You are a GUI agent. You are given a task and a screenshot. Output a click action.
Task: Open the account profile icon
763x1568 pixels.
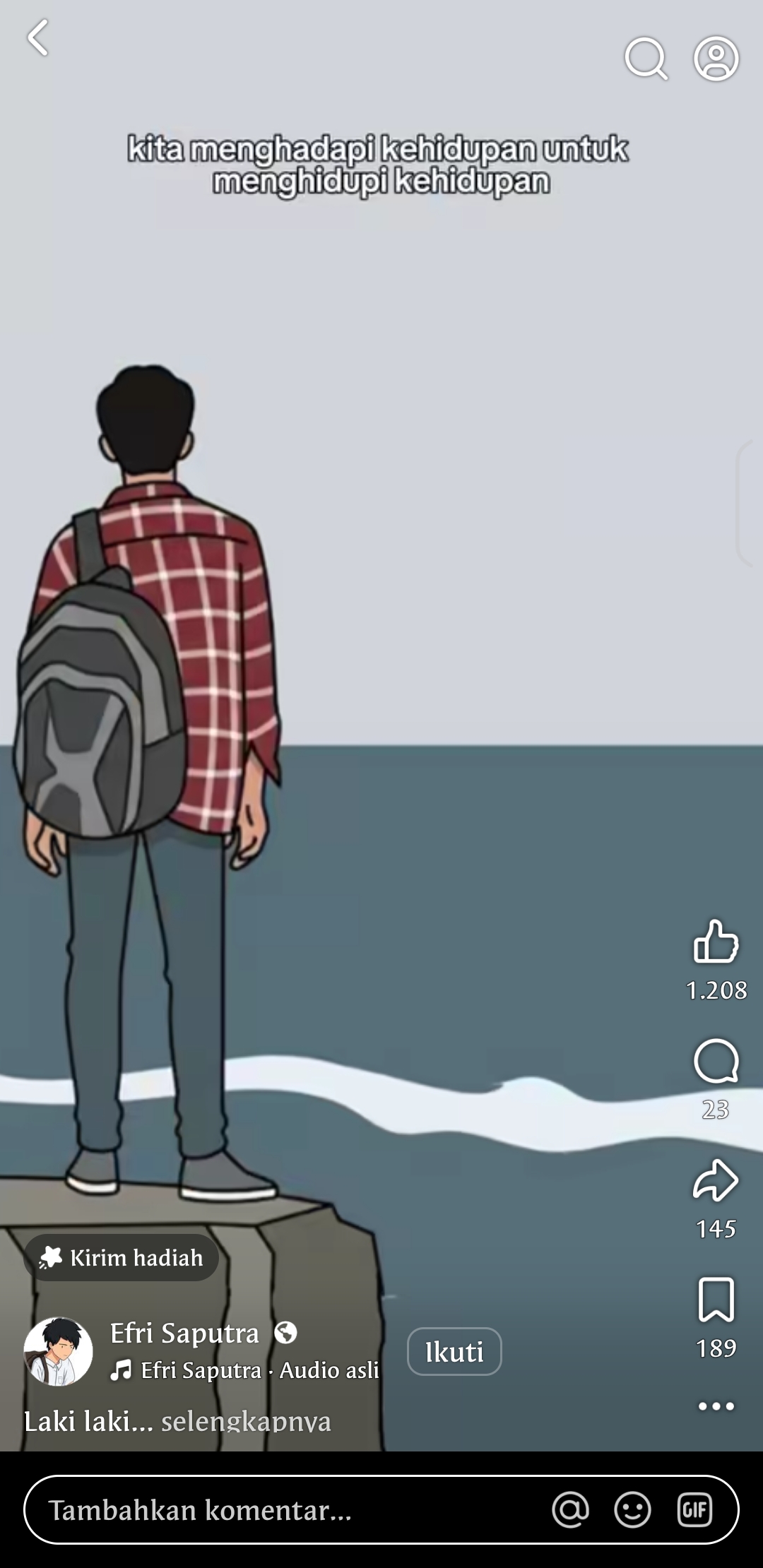[x=716, y=59]
